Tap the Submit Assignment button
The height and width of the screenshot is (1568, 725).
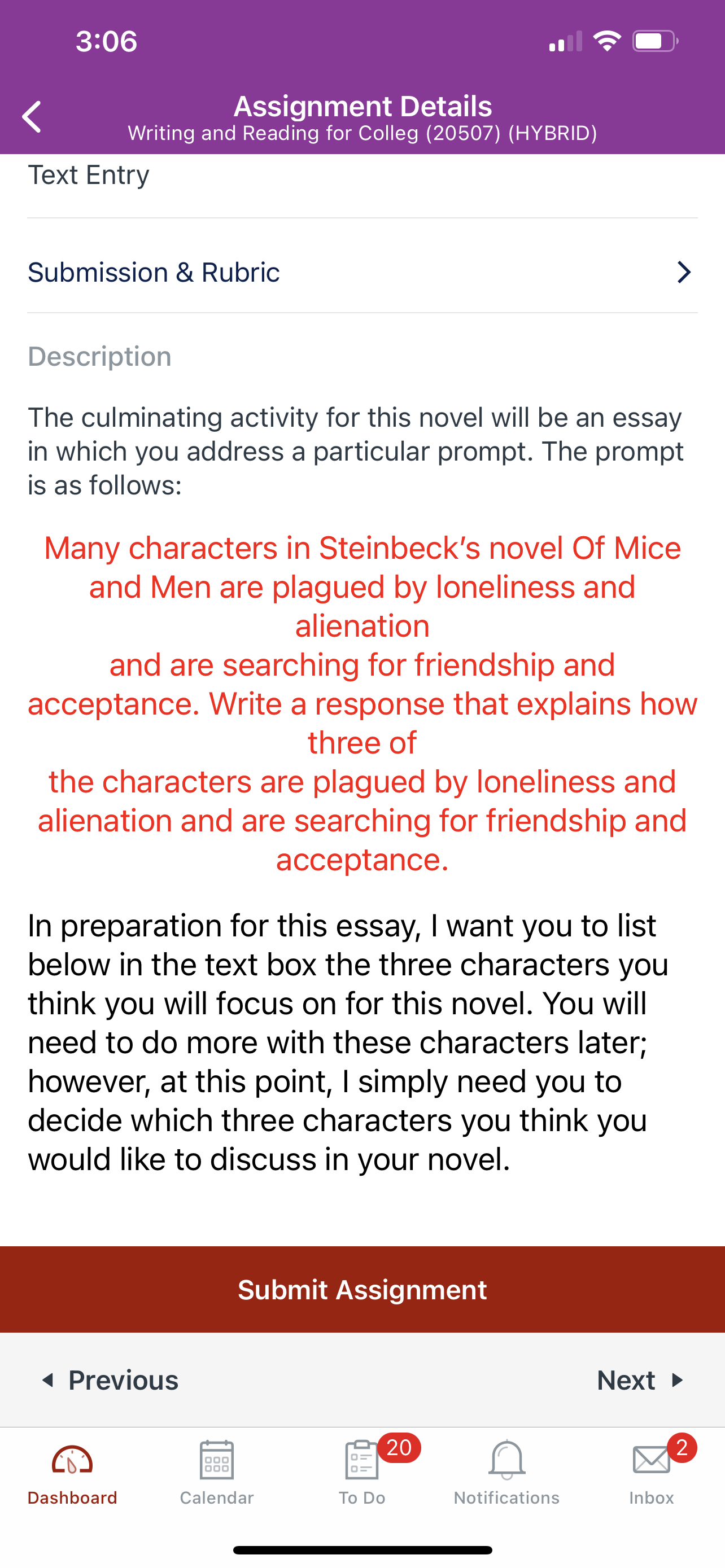pos(362,1289)
